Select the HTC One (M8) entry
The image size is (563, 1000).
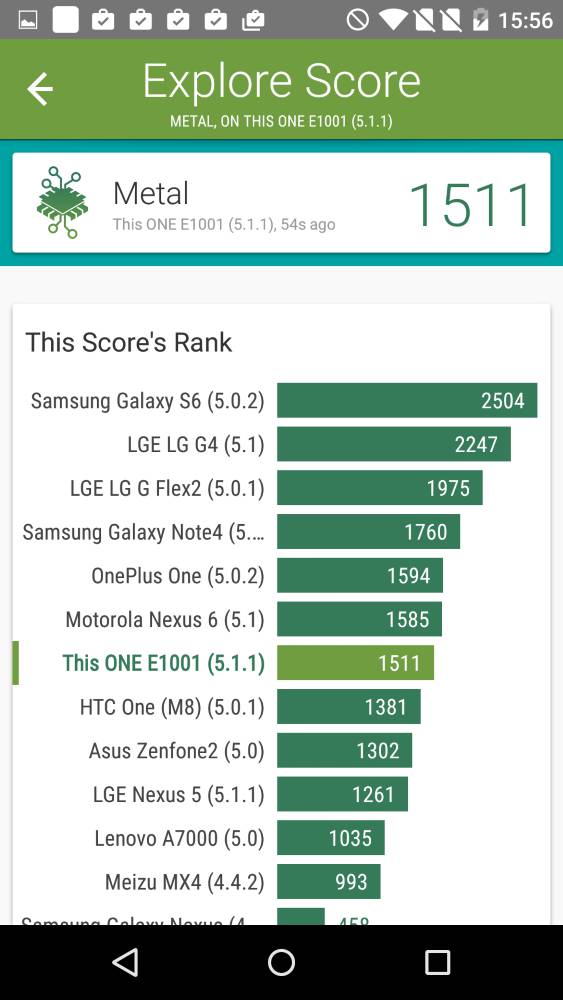[x=281, y=707]
